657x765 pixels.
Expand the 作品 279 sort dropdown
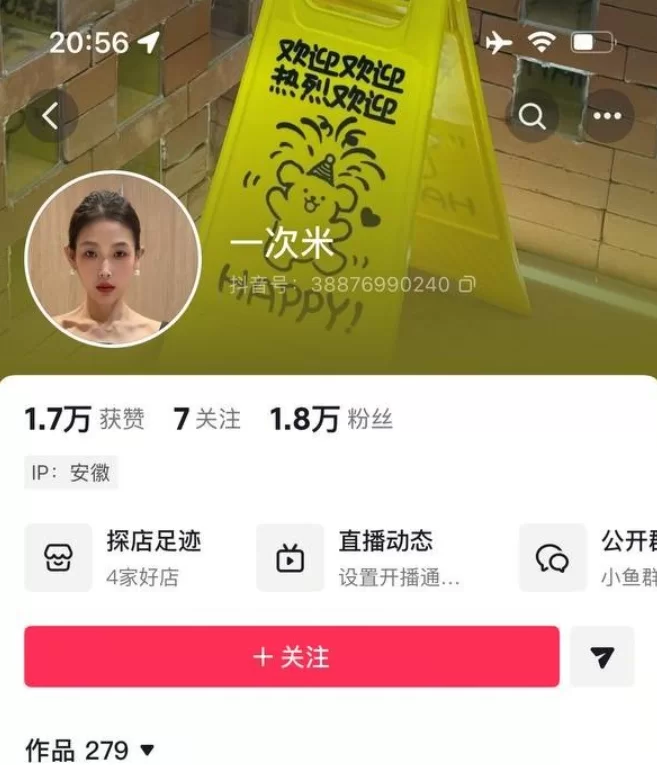coord(147,749)
